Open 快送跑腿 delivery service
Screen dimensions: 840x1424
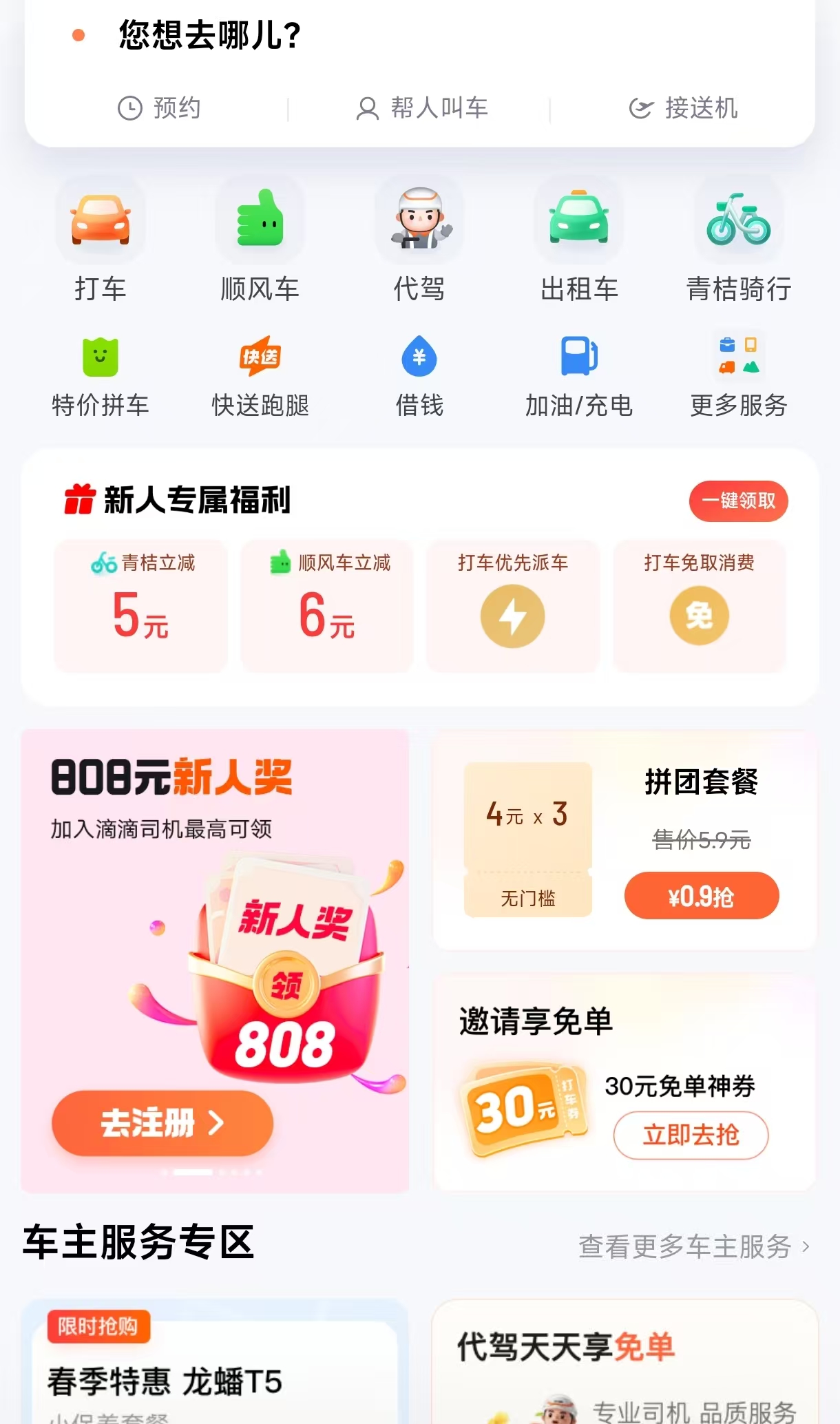(260, 377)
